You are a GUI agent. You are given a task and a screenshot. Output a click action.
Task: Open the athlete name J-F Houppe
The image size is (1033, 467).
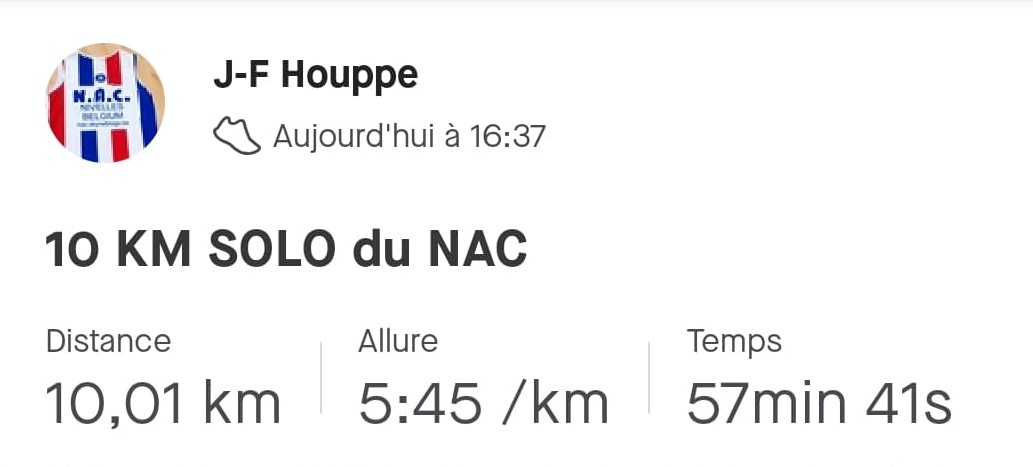click(315, 75)
